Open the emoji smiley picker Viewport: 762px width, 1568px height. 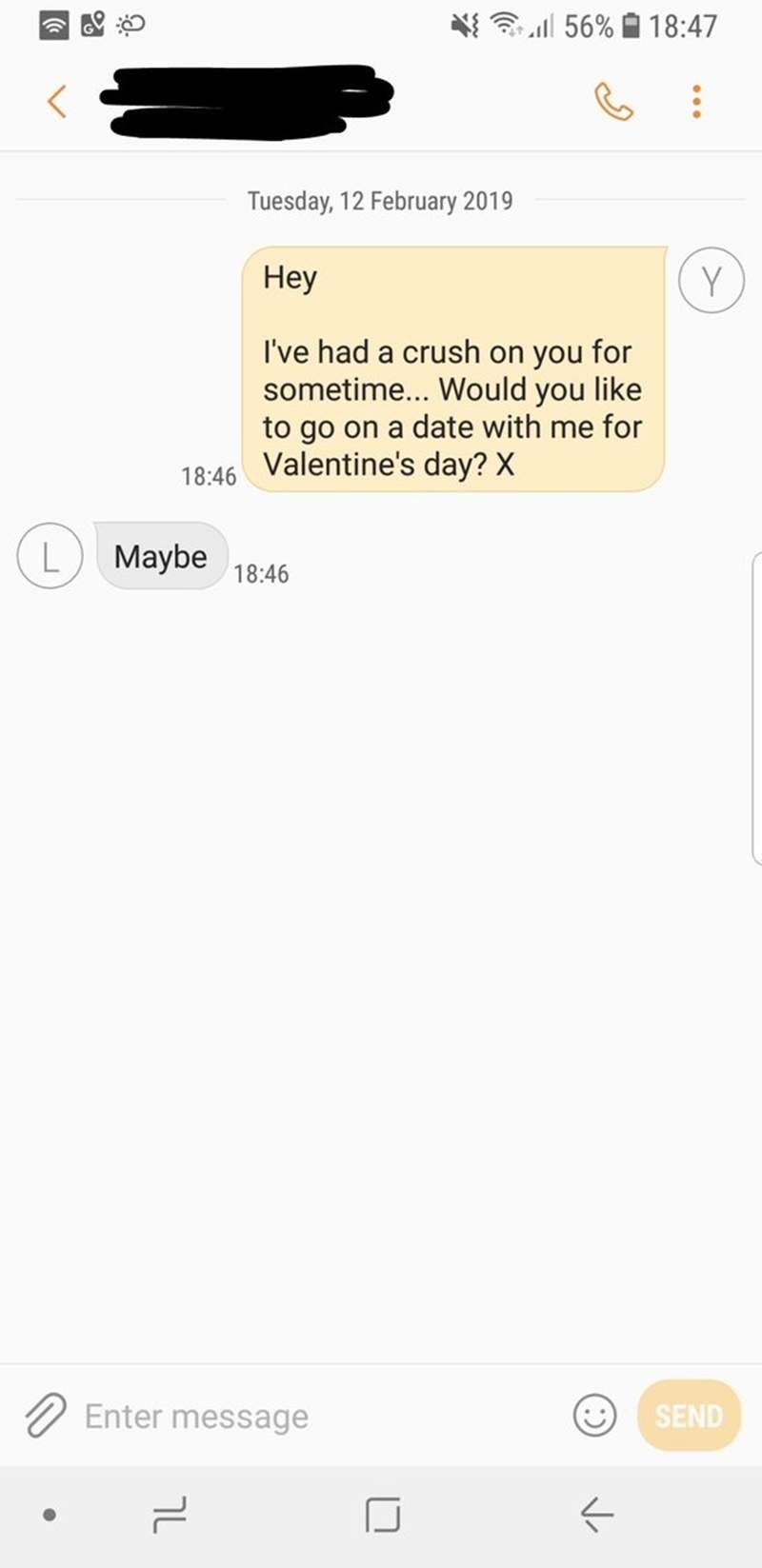(594, 1416)
